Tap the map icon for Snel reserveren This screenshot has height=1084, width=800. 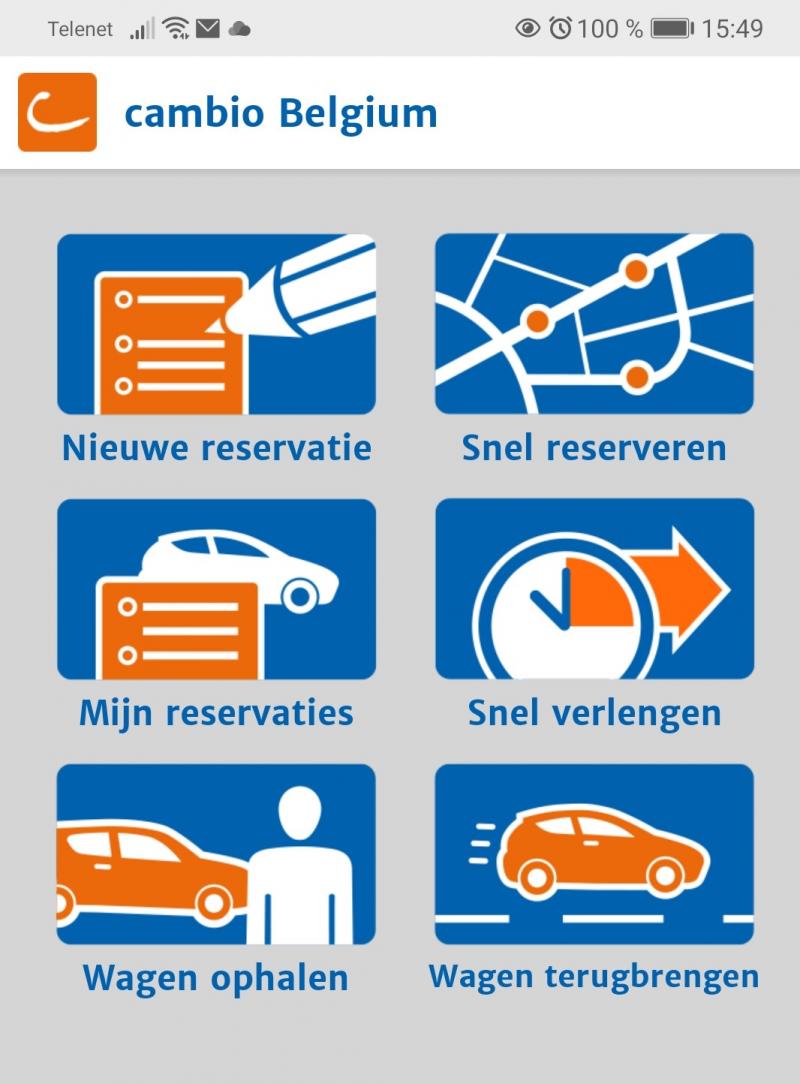(593, 323)
